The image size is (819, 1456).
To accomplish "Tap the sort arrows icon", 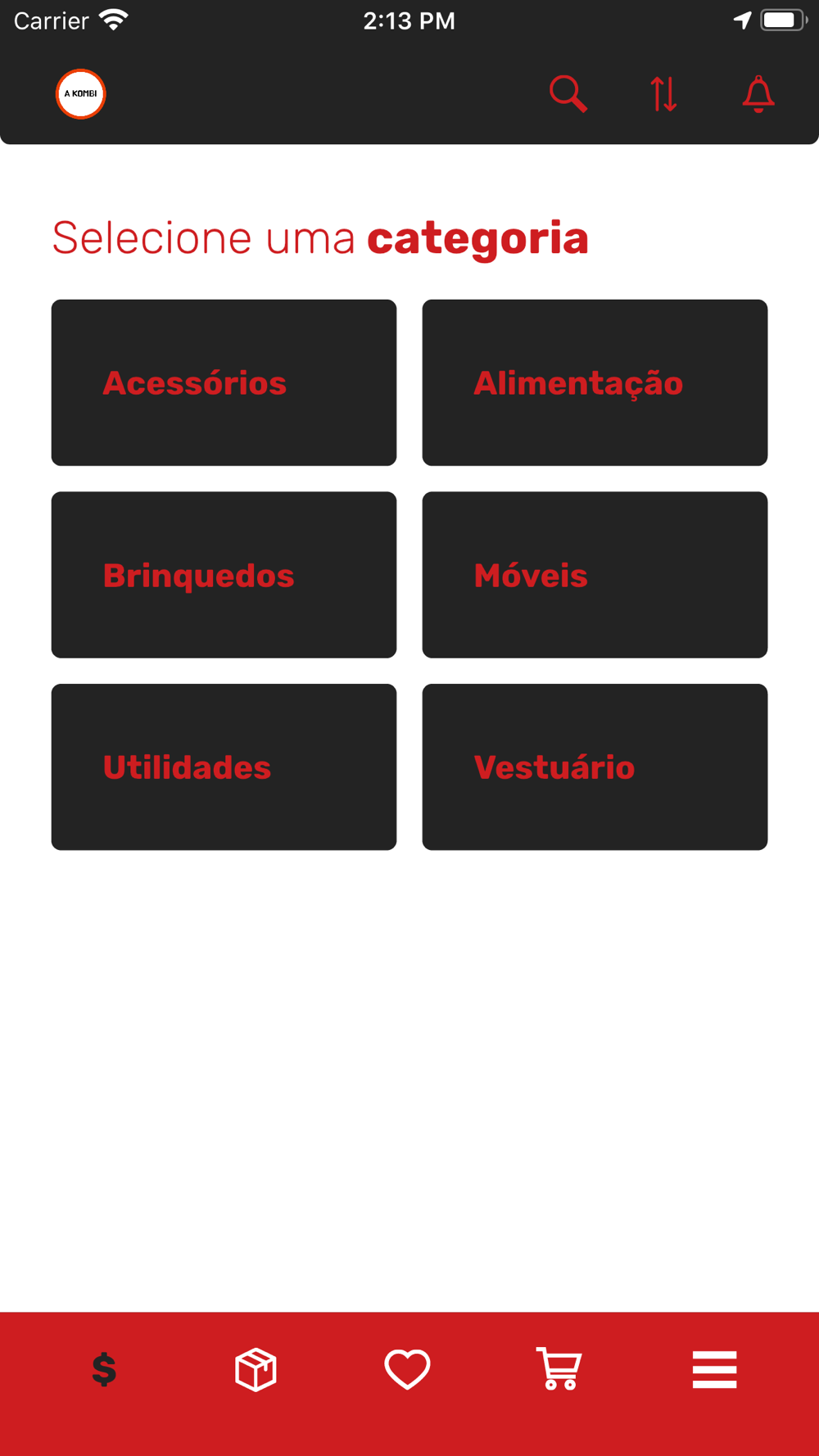I will (663, 93).
